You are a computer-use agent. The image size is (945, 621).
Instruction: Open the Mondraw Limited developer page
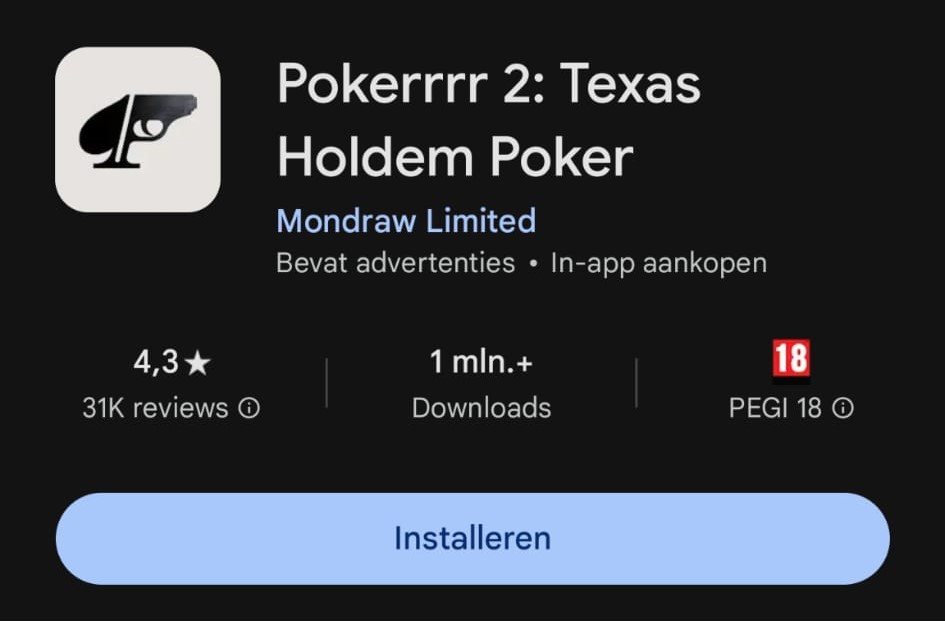406,220
